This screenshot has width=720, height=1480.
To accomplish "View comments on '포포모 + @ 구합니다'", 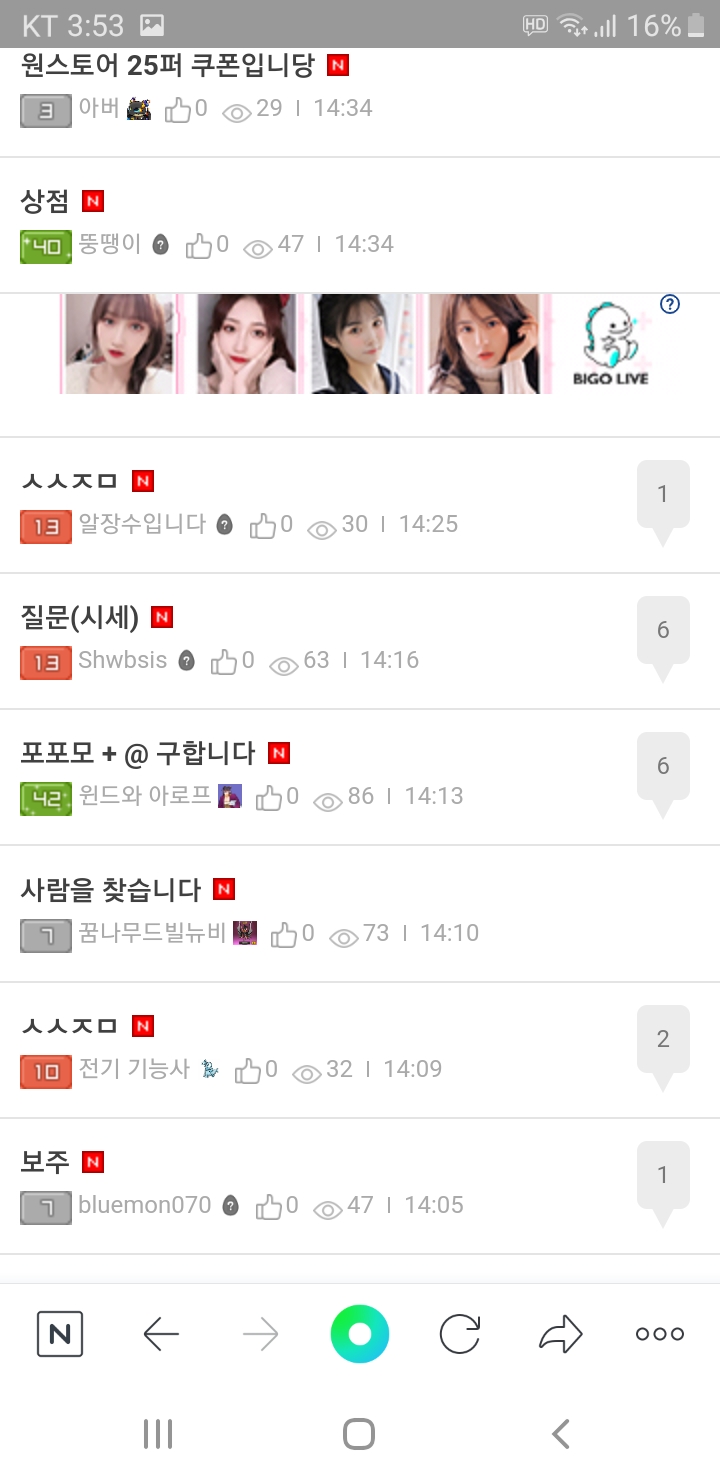I will [x=663, y=768].
